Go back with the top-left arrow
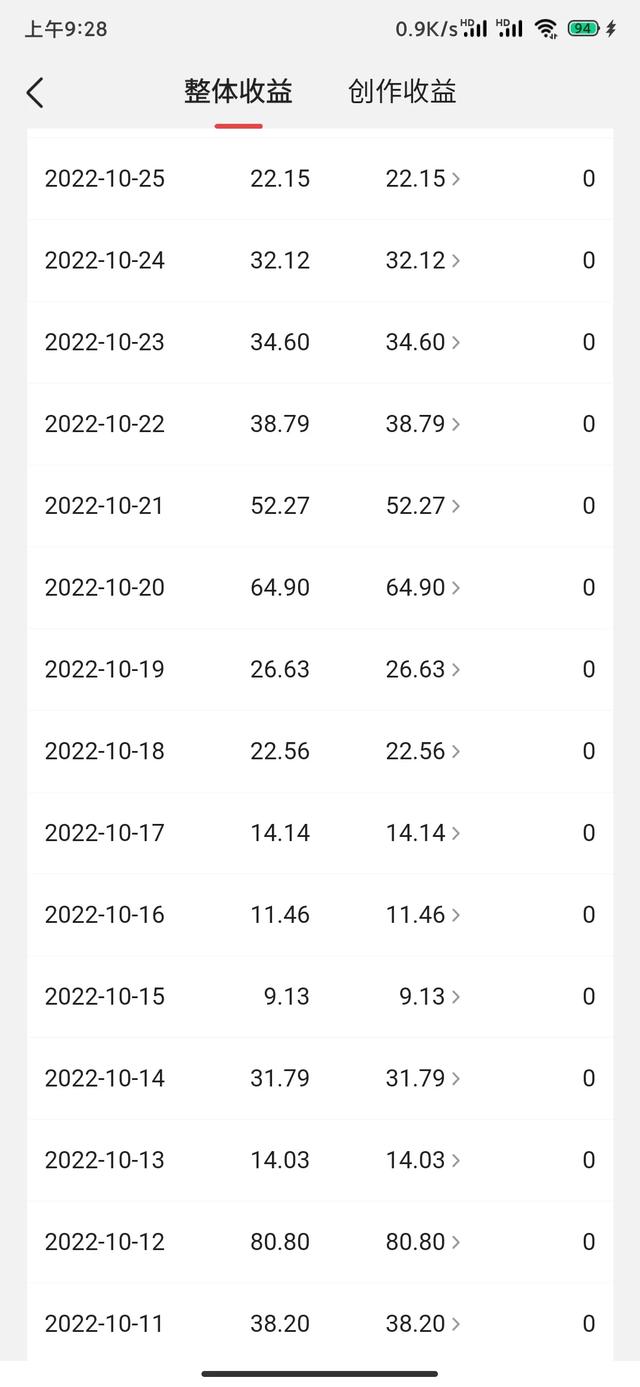The height and width of the screenshot is (1387, 640). pyautogui.click(x=35, y=92)
